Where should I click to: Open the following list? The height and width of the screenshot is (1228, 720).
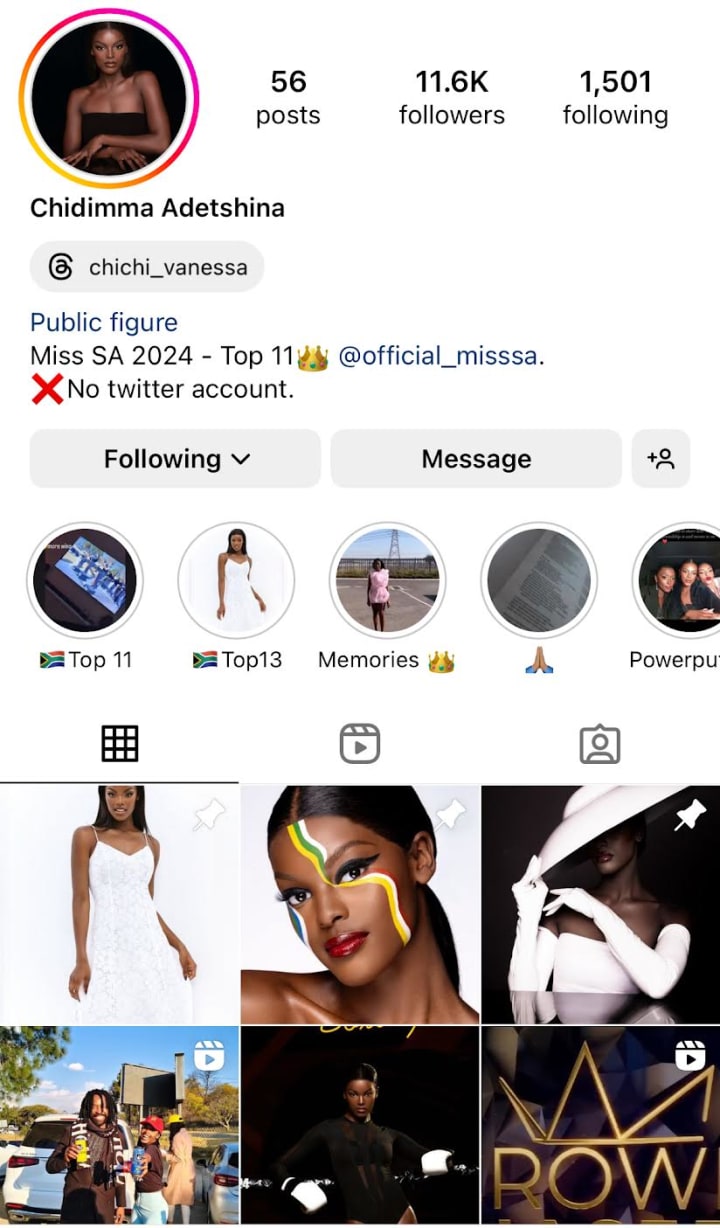tap(615, 98)
